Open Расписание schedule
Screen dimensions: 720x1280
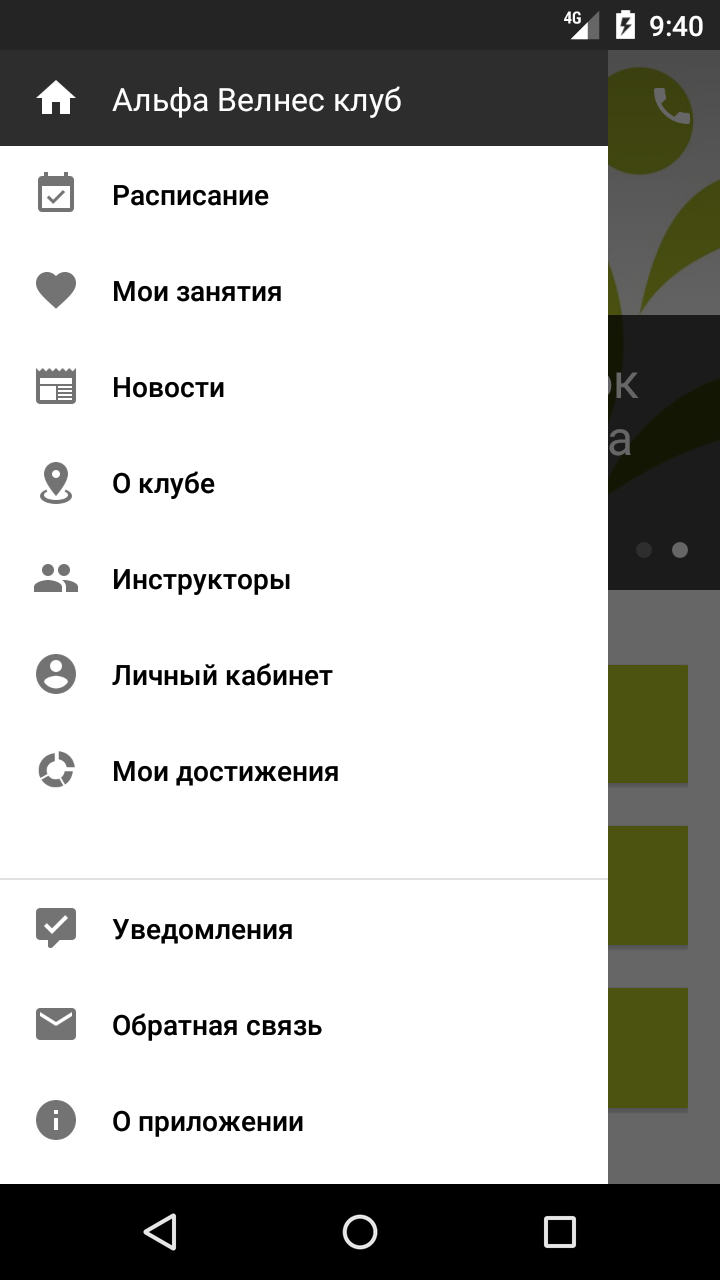click(190, 195)
